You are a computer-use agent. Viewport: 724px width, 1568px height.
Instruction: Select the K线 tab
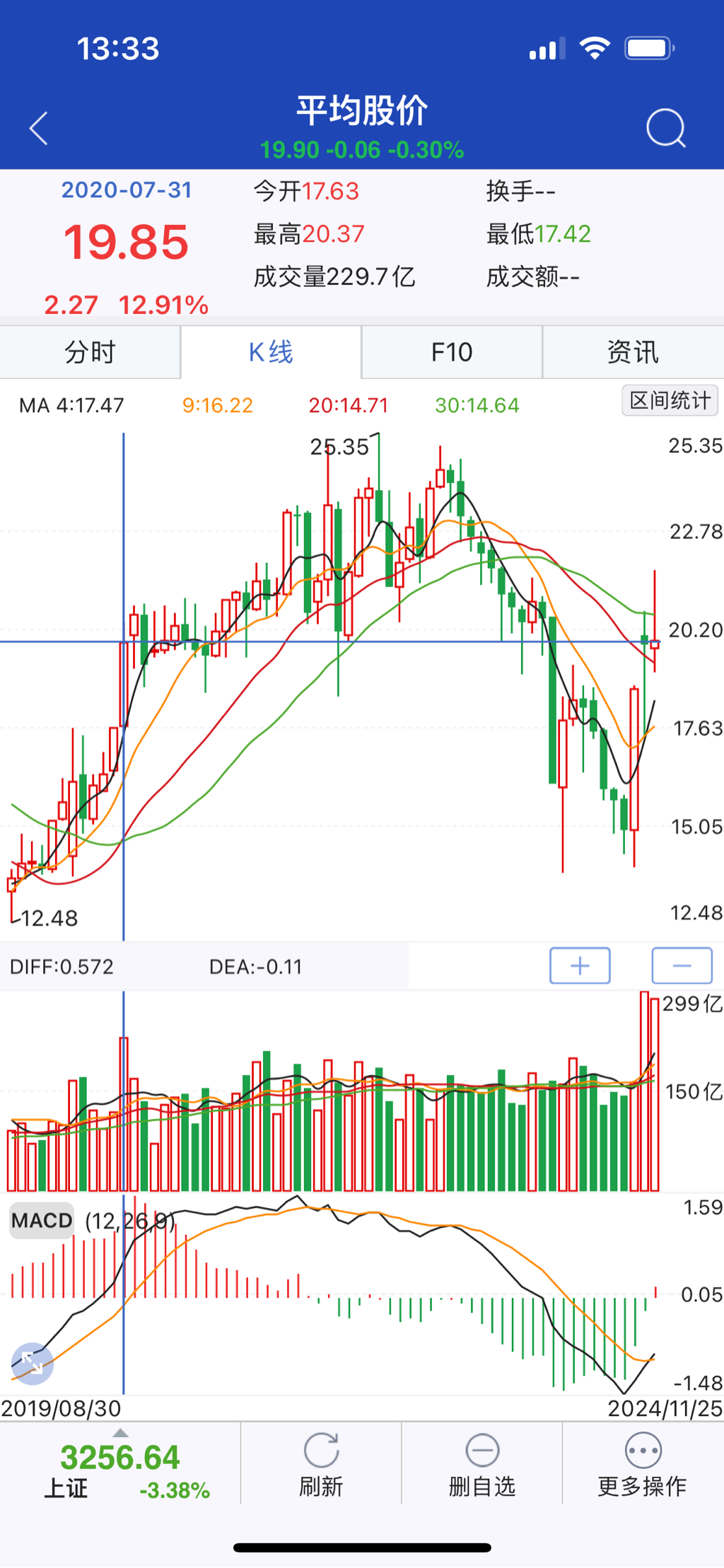271,352
